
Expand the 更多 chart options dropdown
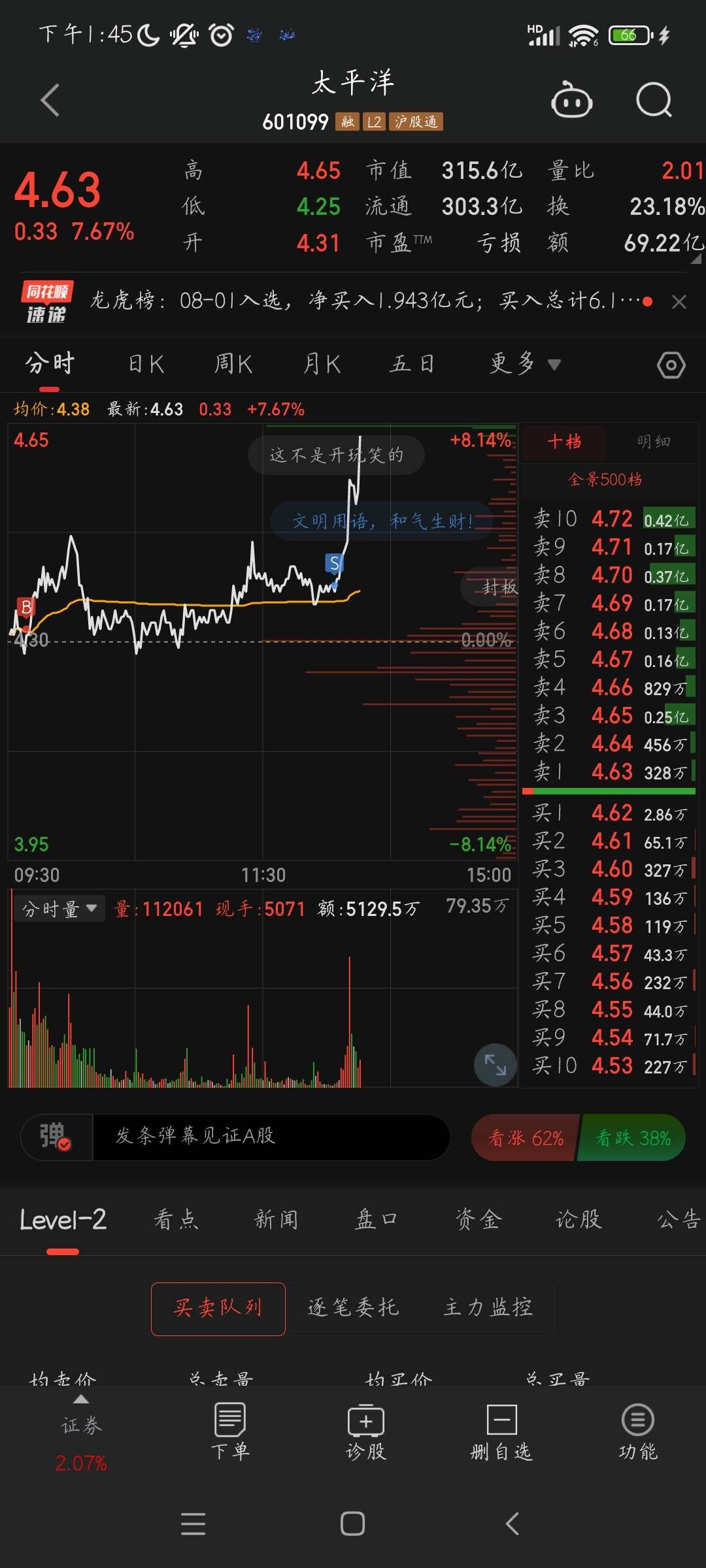click(524, 364)
